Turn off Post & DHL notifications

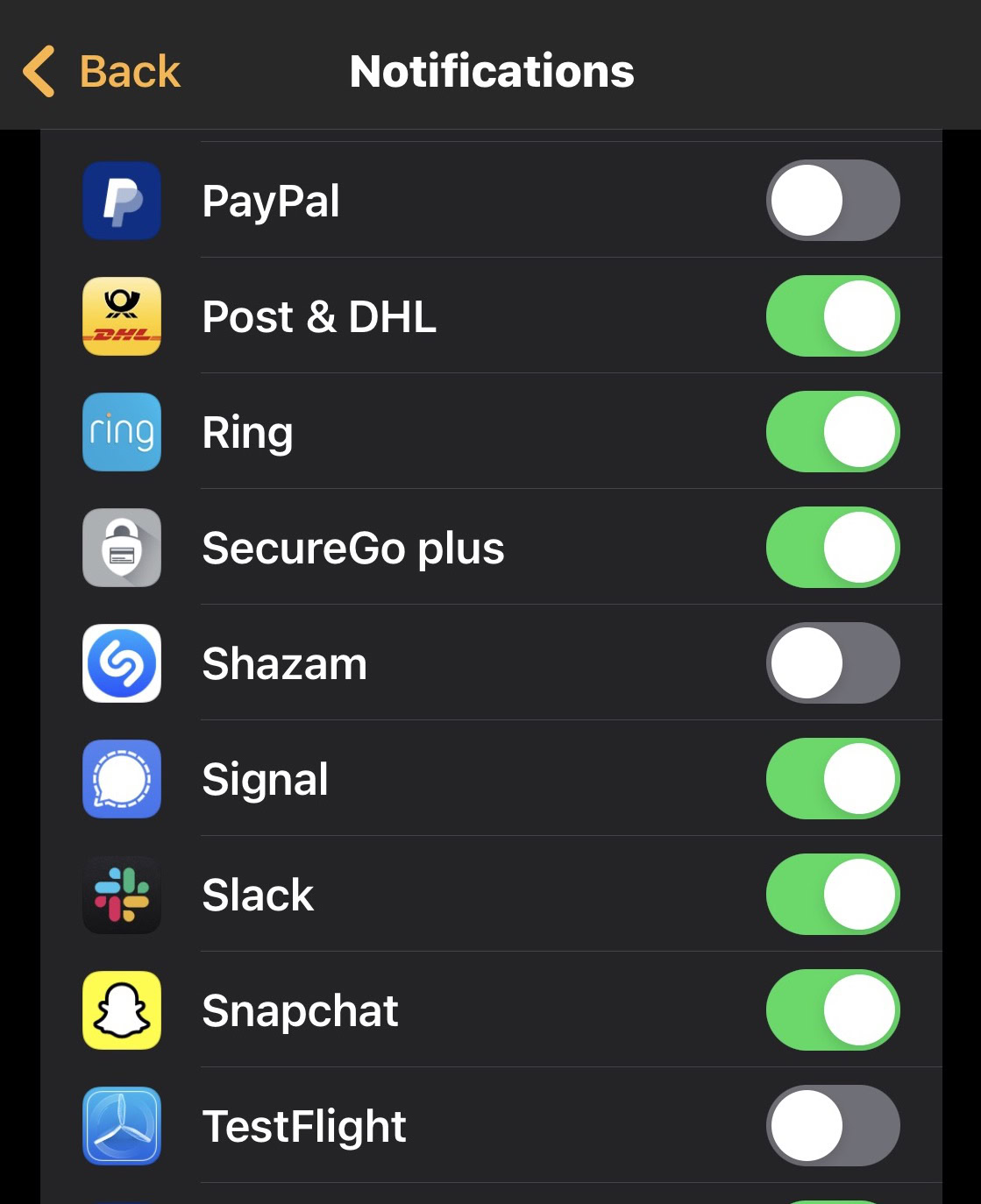(x=833, y=316)
